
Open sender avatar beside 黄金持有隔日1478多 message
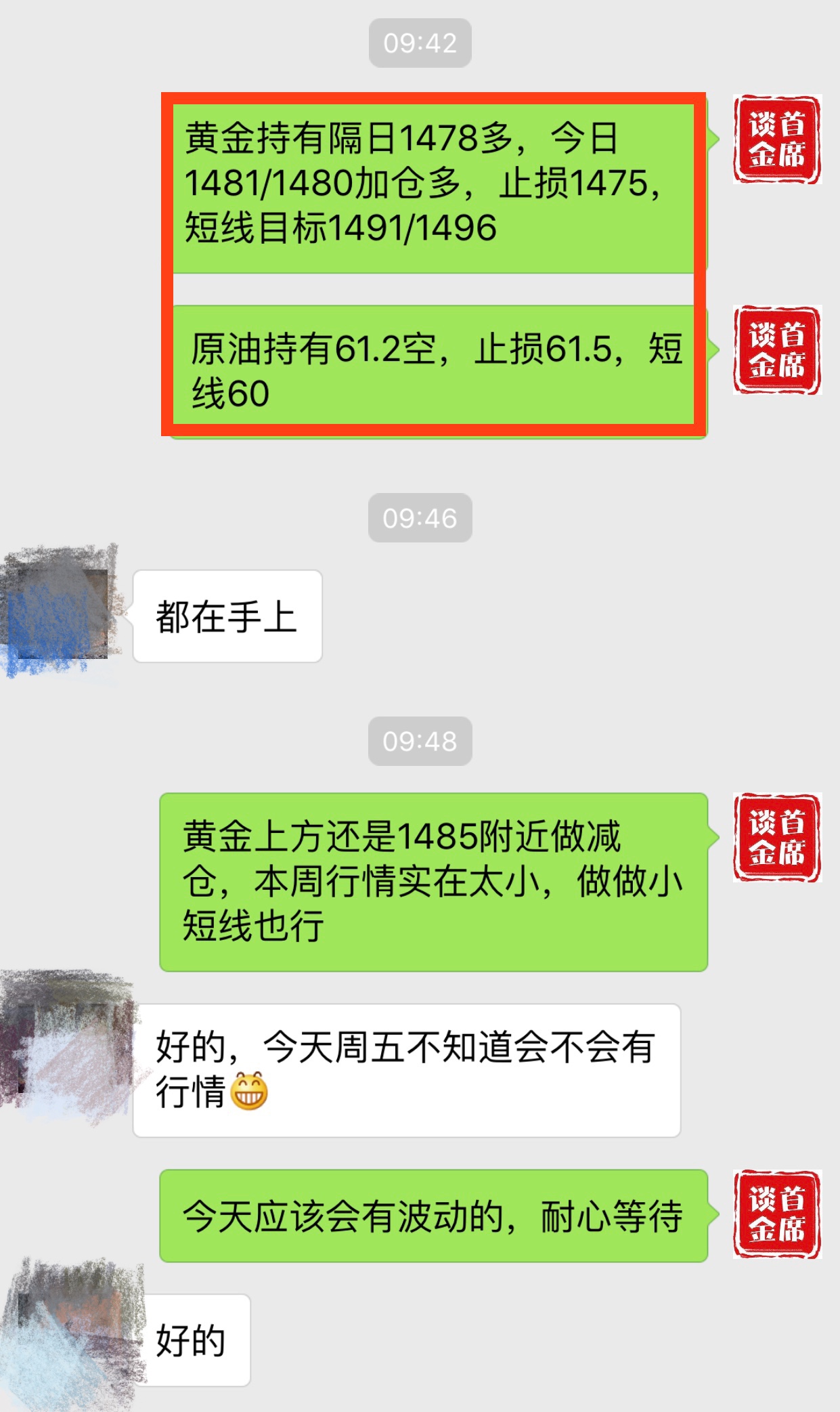point(777,140)
